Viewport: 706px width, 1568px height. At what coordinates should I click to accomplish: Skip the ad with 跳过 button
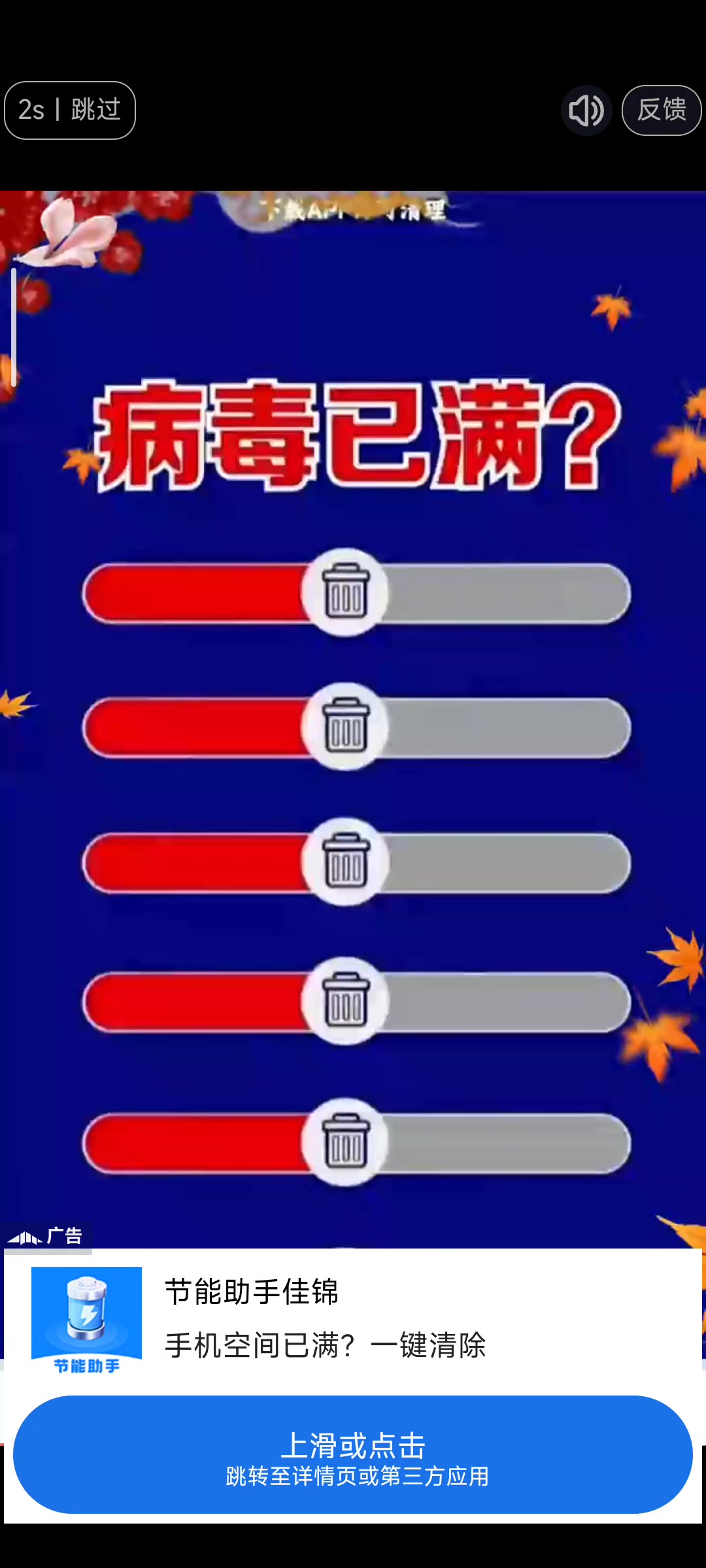pos(71,110)
